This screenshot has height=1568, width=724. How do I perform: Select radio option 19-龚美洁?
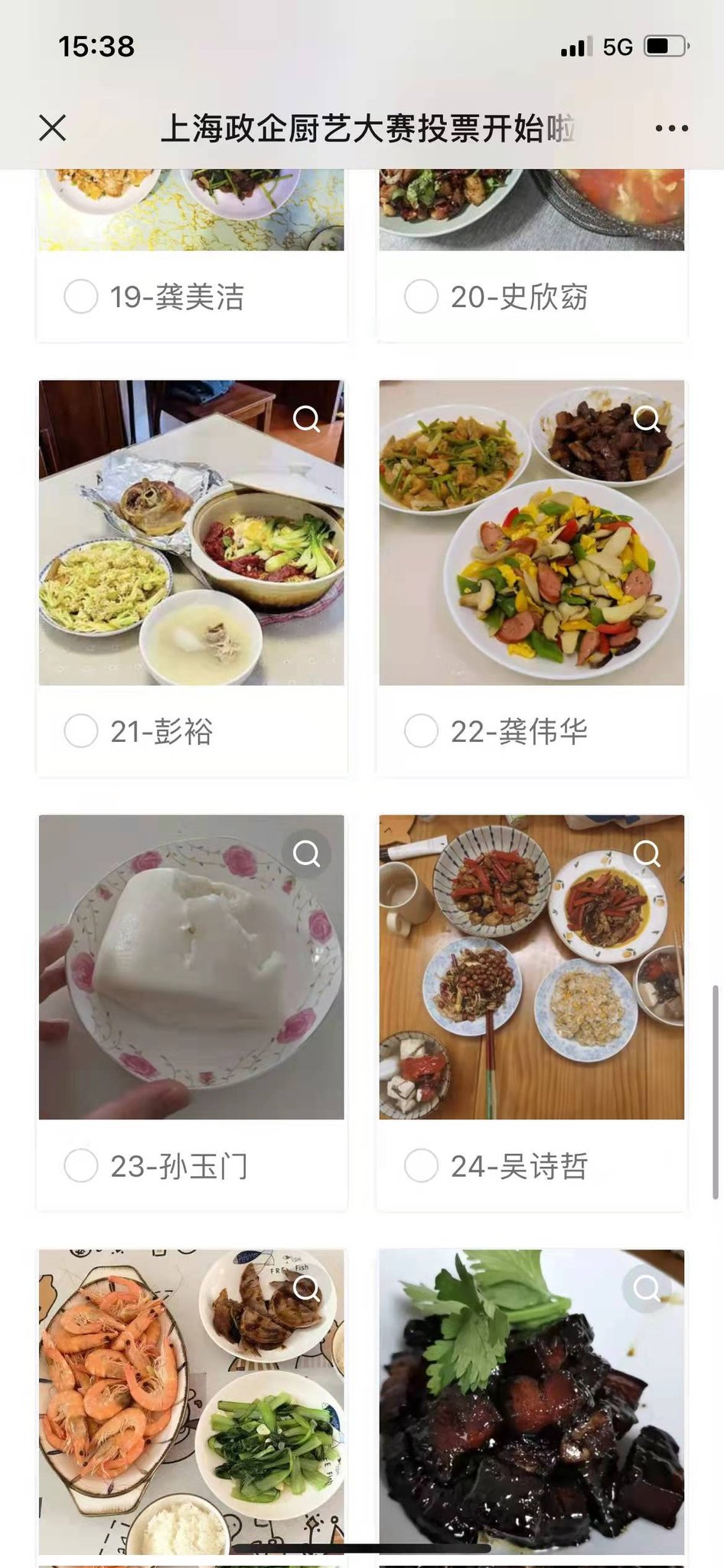[x=80, y=296]
